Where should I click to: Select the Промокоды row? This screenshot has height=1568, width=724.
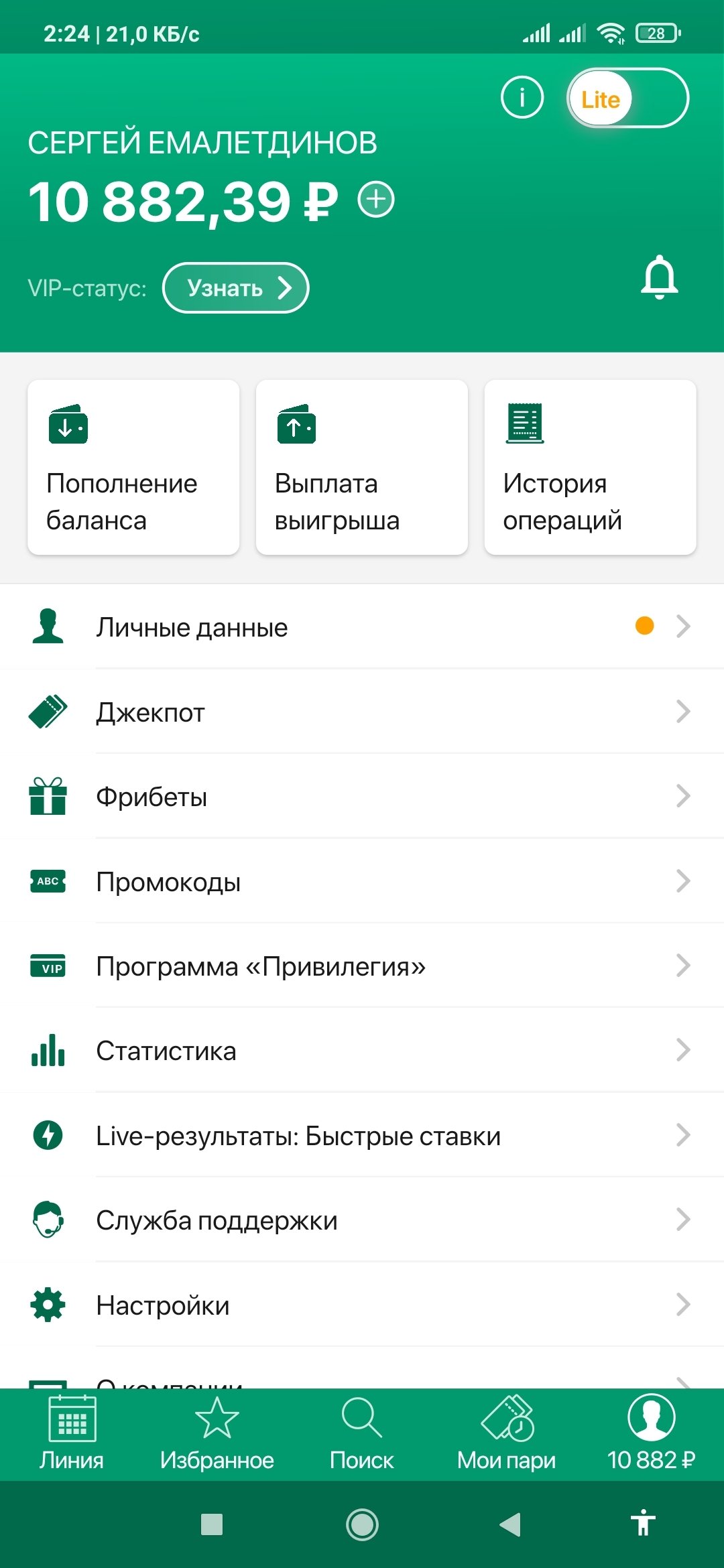click(362, 882)
